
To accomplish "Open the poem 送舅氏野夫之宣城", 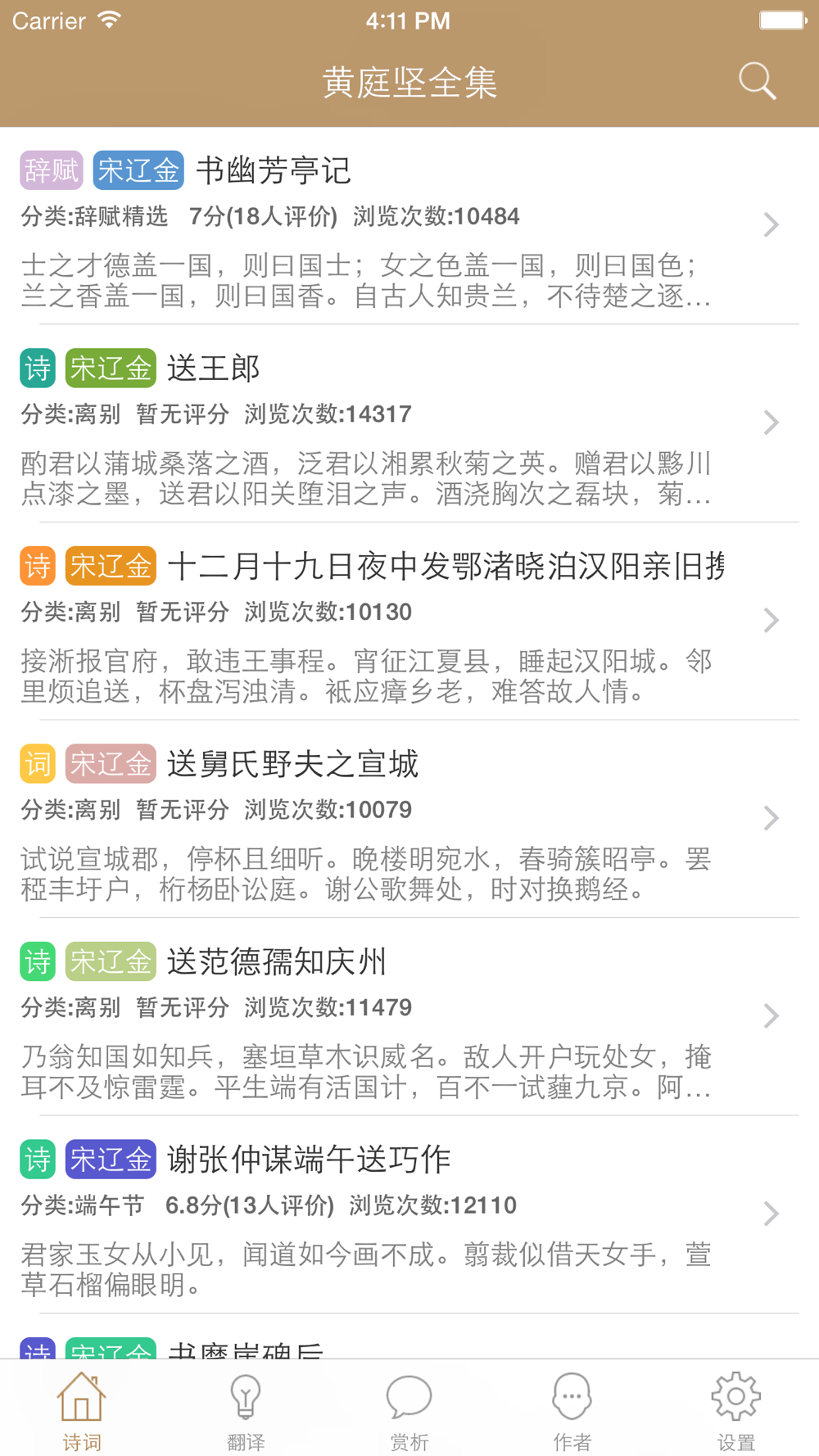I will [292, 764].
